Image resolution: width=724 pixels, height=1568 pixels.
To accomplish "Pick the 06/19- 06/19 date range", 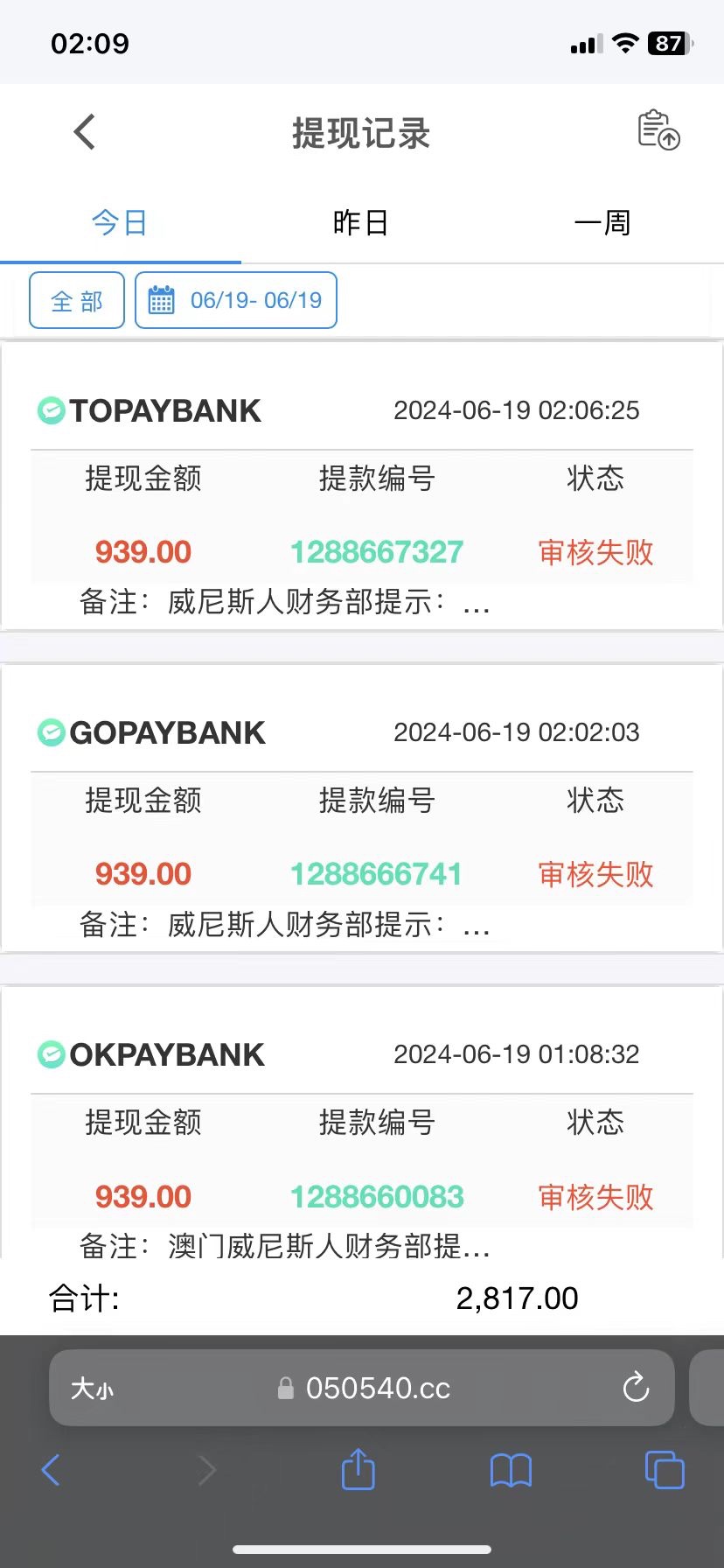I will [x=236, y=301].
